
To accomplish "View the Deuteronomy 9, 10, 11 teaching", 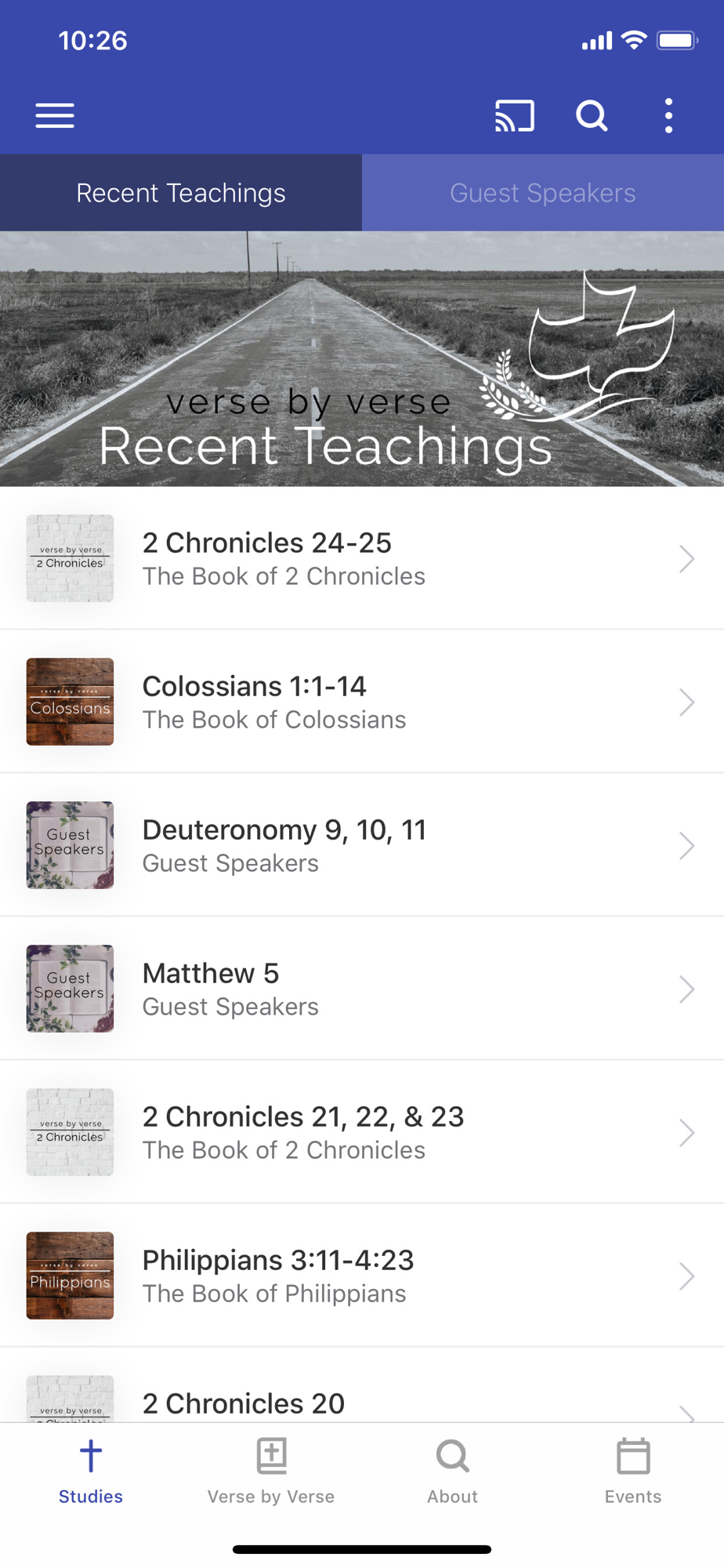I will [361, 845].
